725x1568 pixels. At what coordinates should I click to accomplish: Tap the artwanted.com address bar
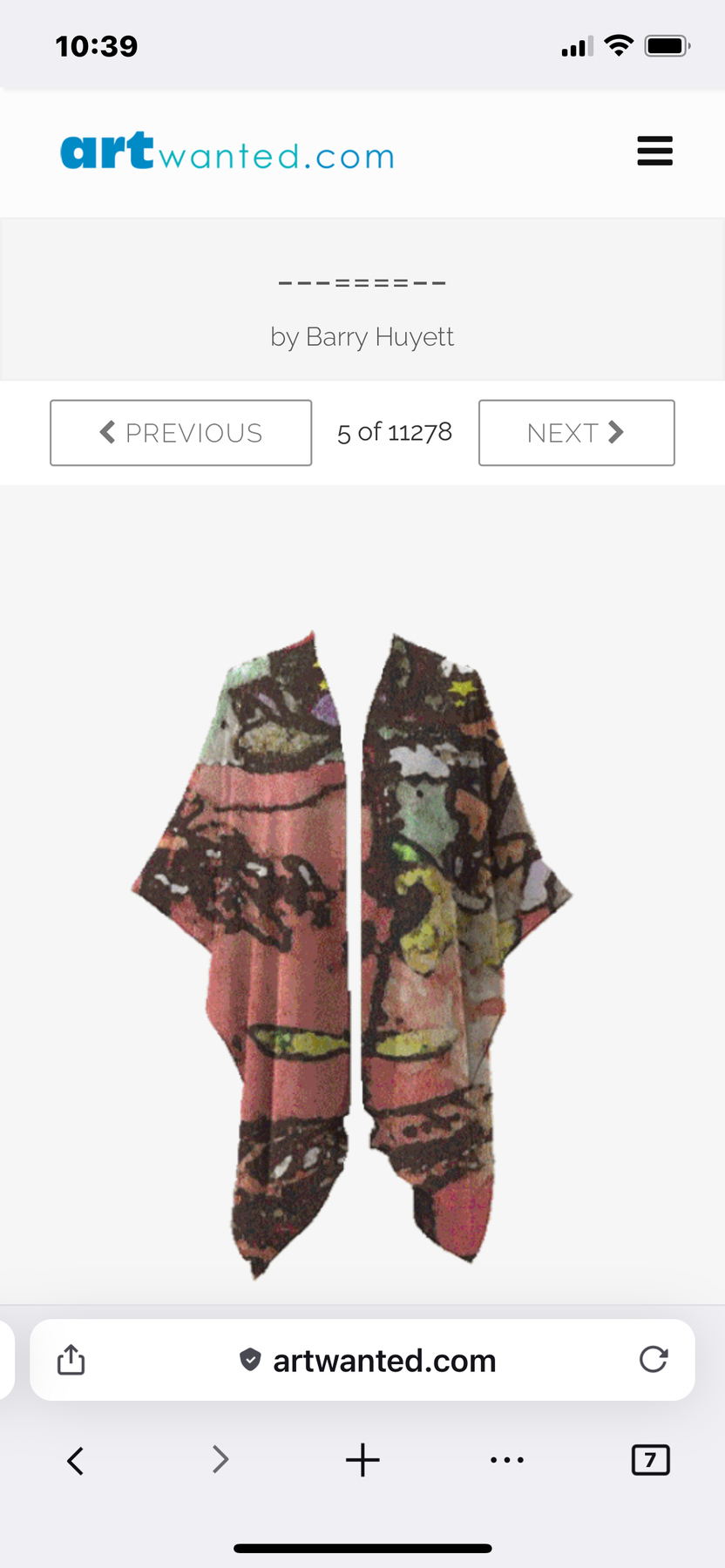[368, 1361]
